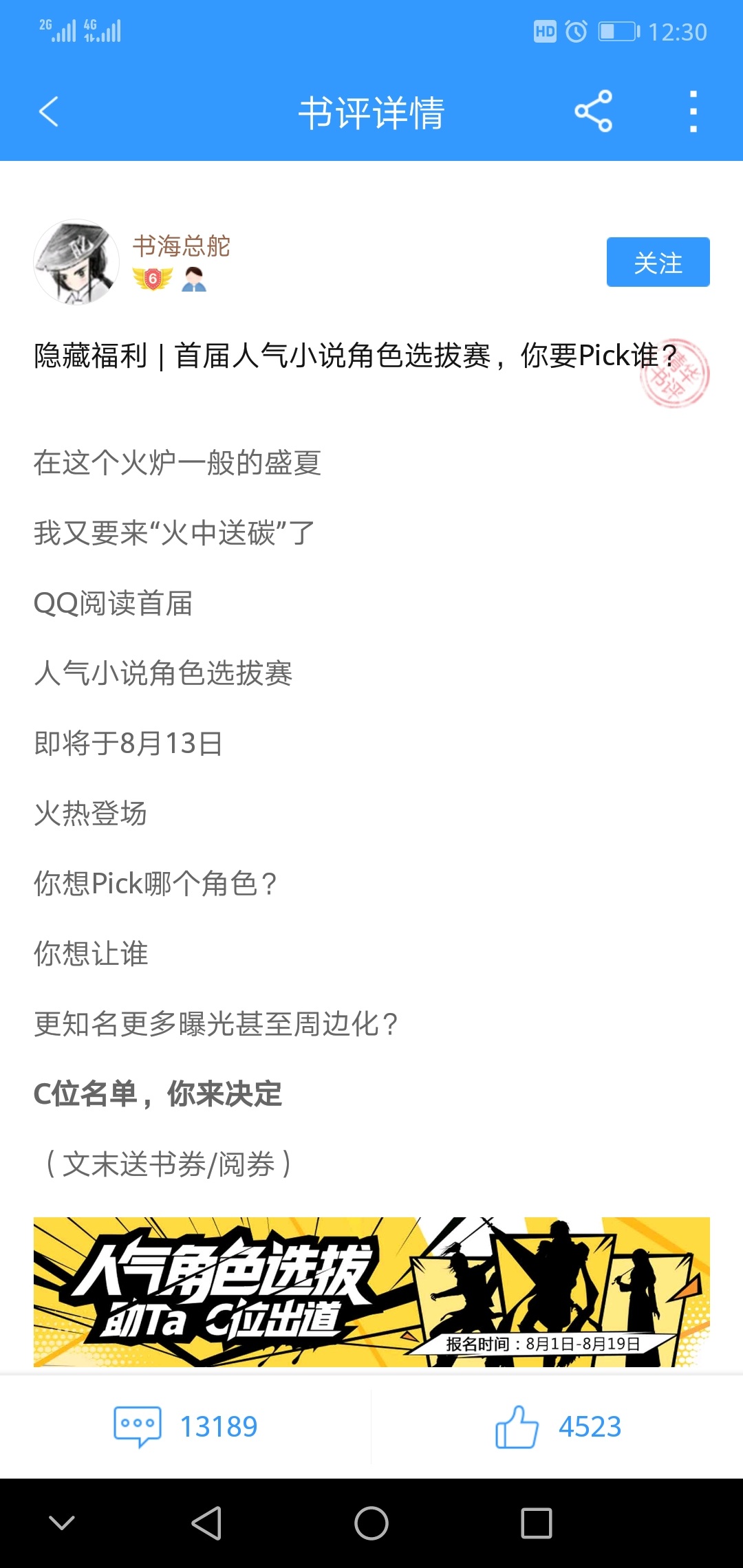Open the 人气角色选拔 banner image
This screenshot has height=1568, width=743.
371,1292
